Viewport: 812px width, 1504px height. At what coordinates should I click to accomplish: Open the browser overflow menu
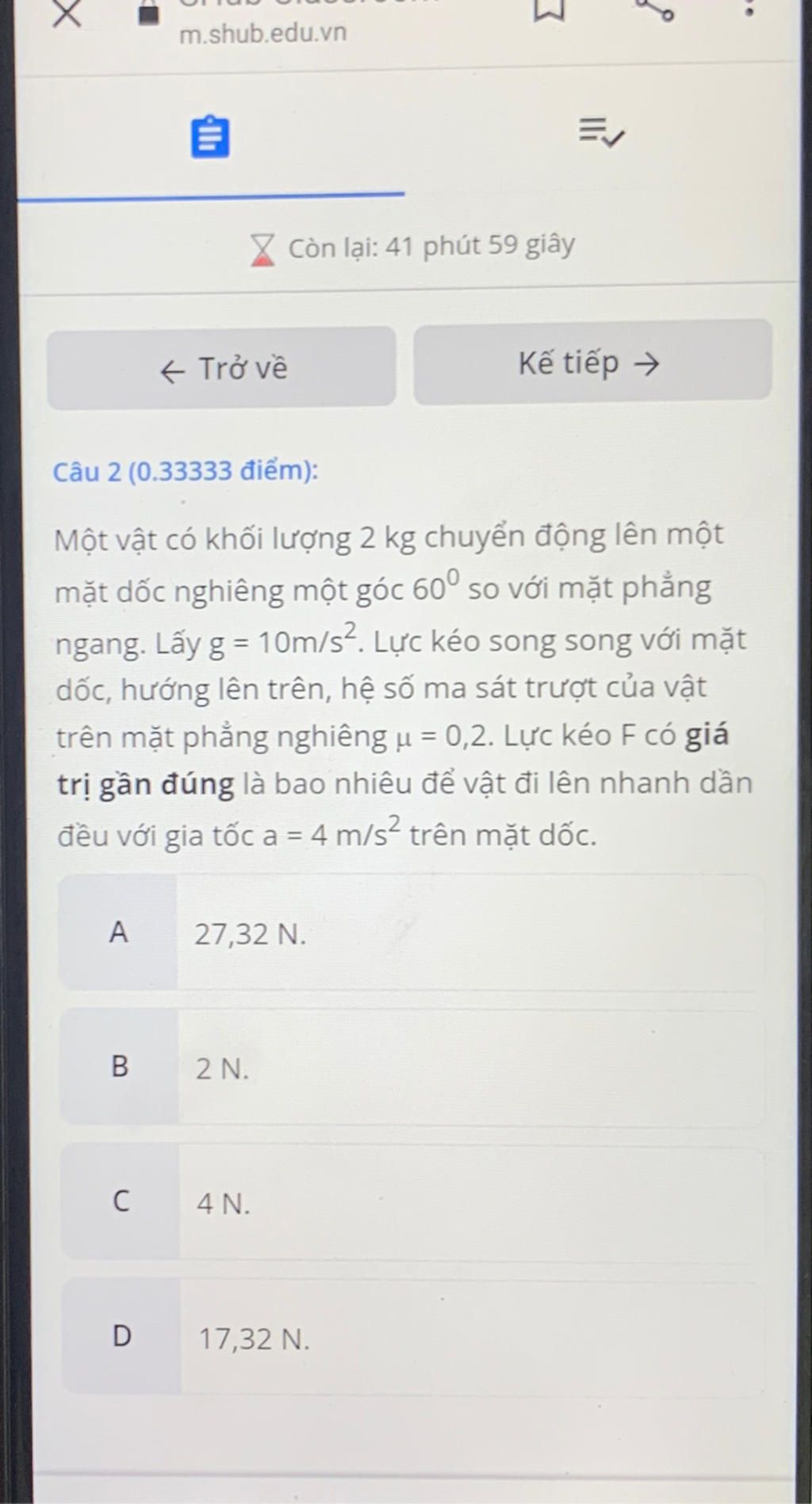tap(749, 10)
